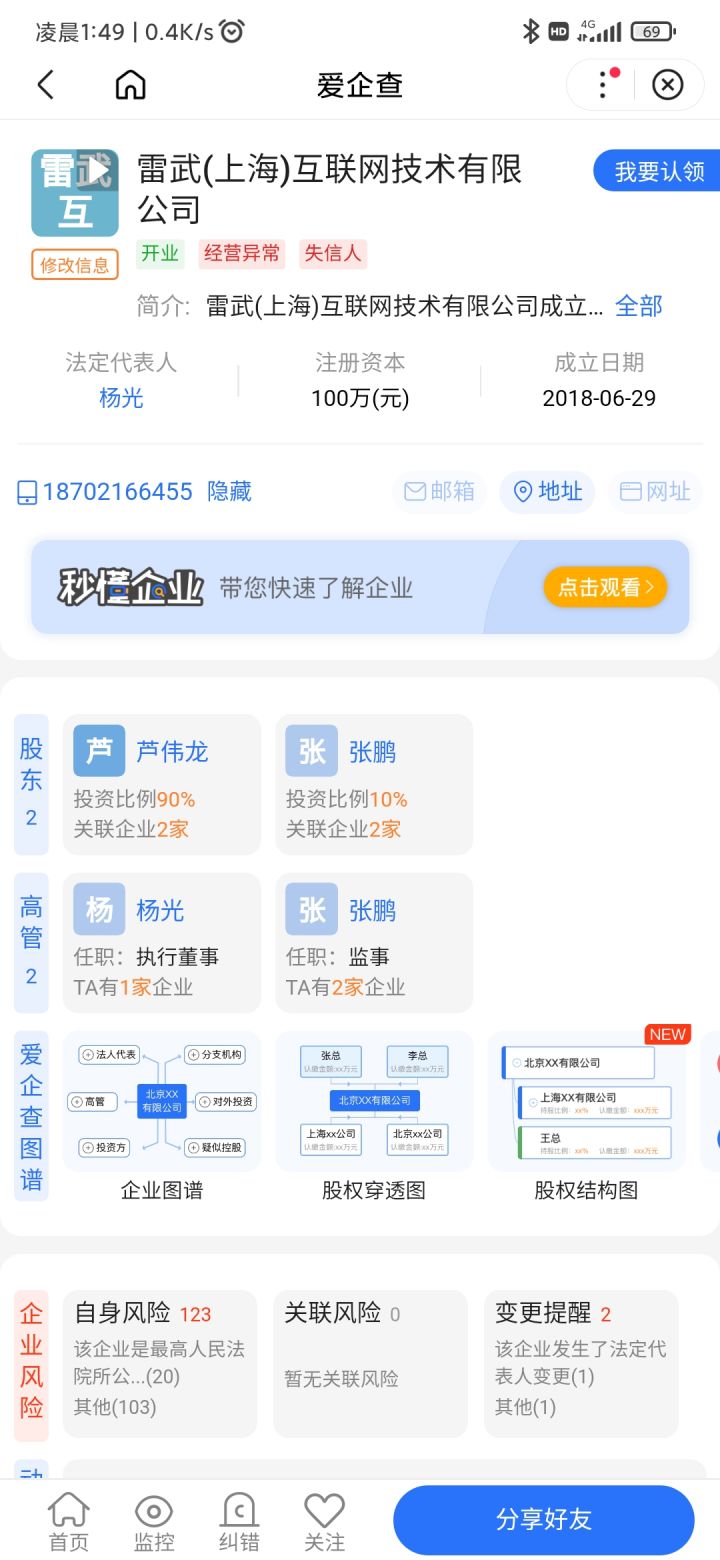The width and height of the screenshot is (720, 1560).
Task: Hide the phone number via 隐藏
Action: (229, 491)
